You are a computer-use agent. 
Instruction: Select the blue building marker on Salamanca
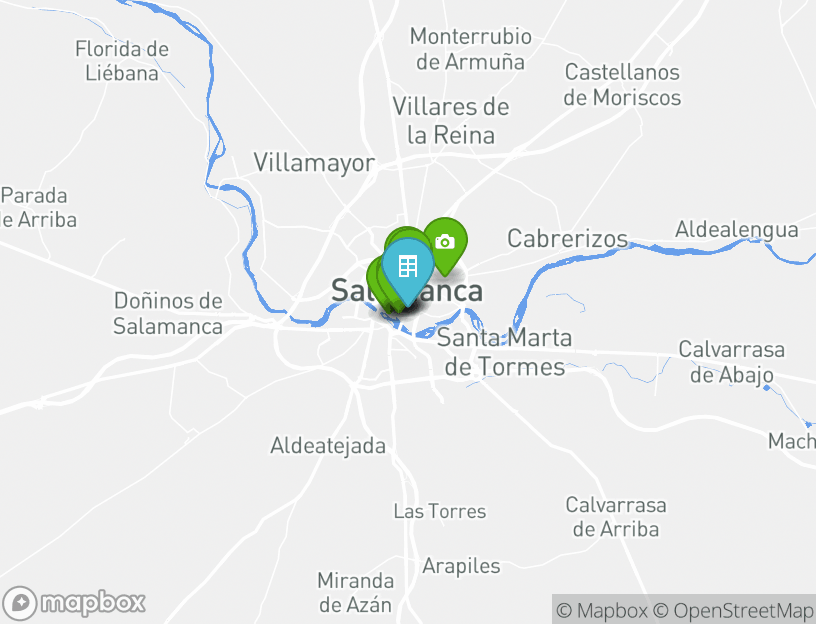tap(408, 267)
